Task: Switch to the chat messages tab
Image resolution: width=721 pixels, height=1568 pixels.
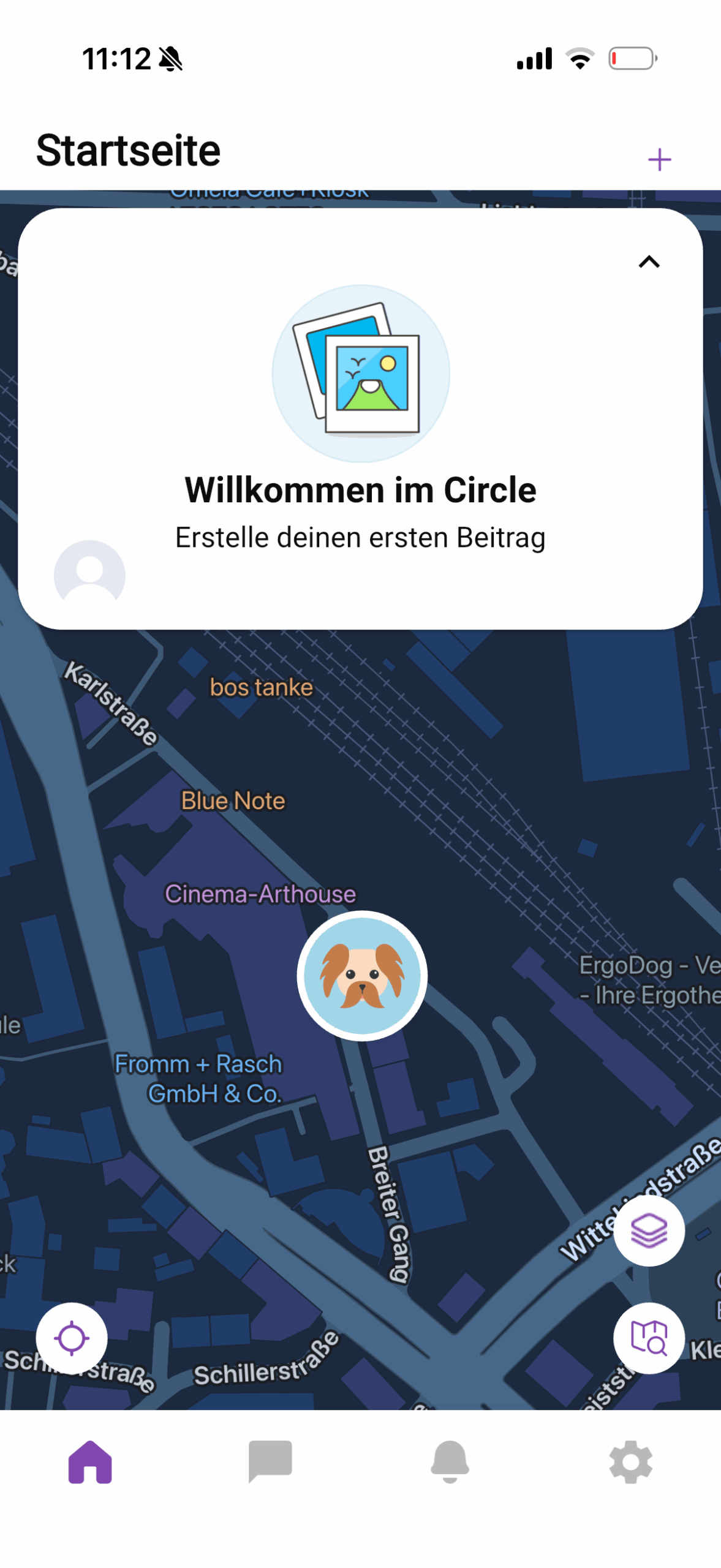Action: (x=270, y=1461)
